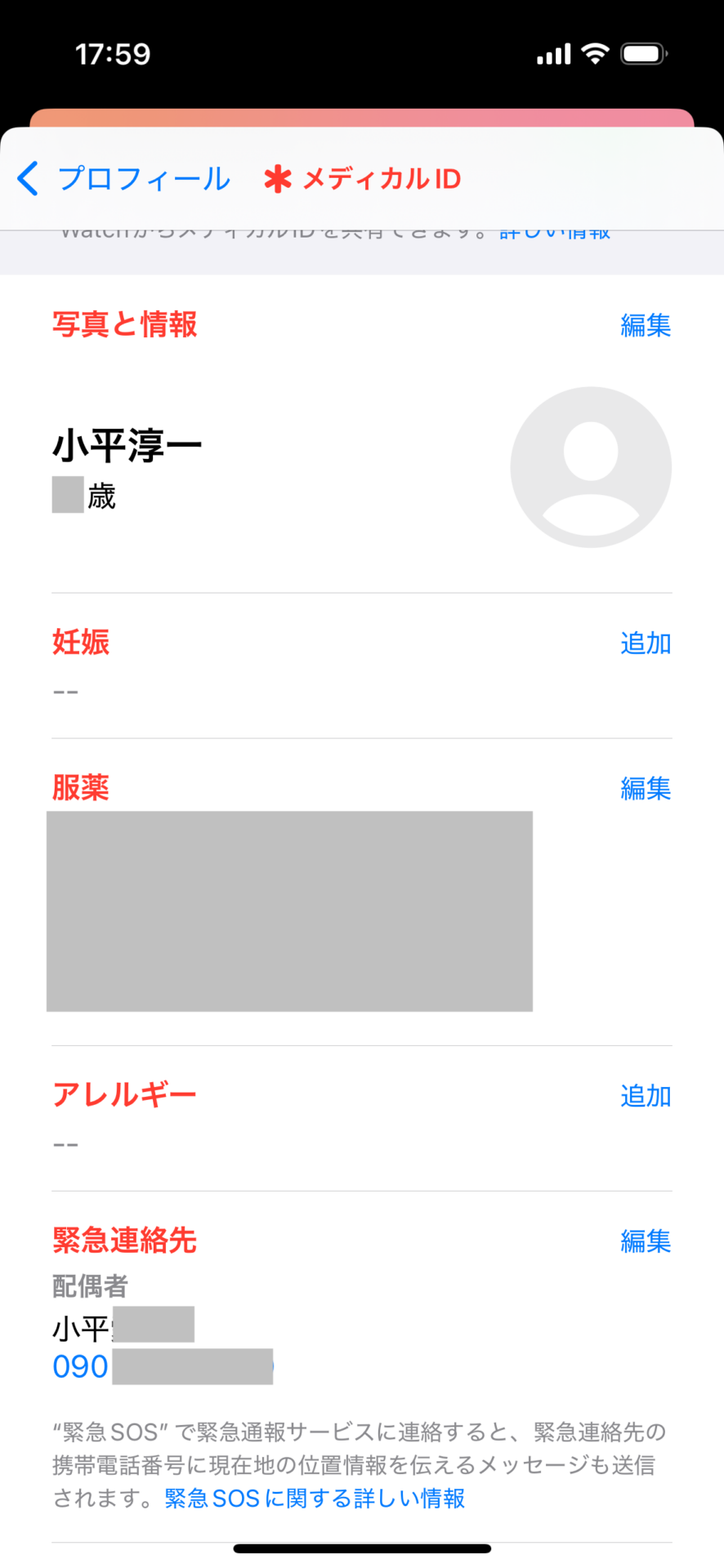The width and height of the screenshot is (724, 1568).
Task: Edit the 写真と情報 section
Action: (x=645, y=325)
